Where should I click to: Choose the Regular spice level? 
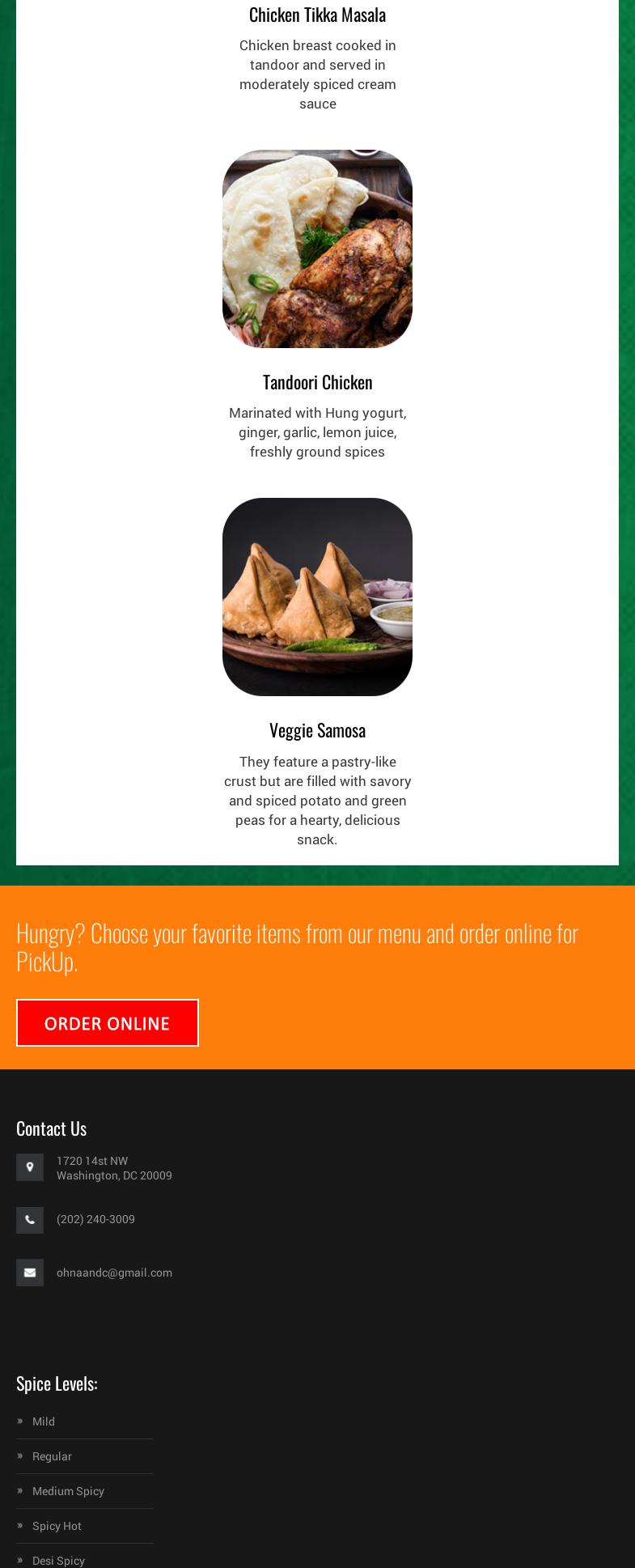click(52, 1456)
